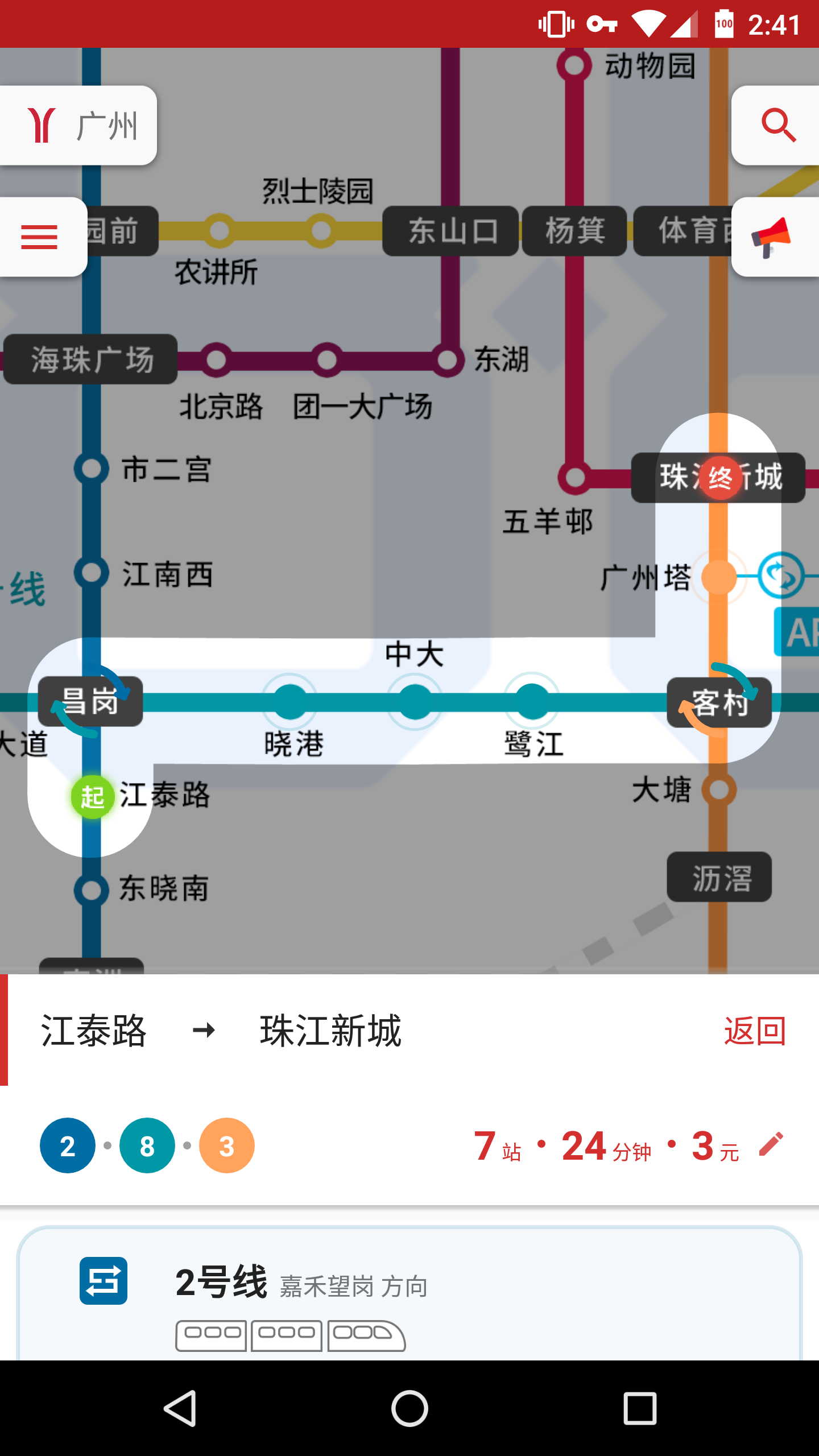
Task: Open the megaphone announcements
Action: pyautogui.click(x=772, y=237)
